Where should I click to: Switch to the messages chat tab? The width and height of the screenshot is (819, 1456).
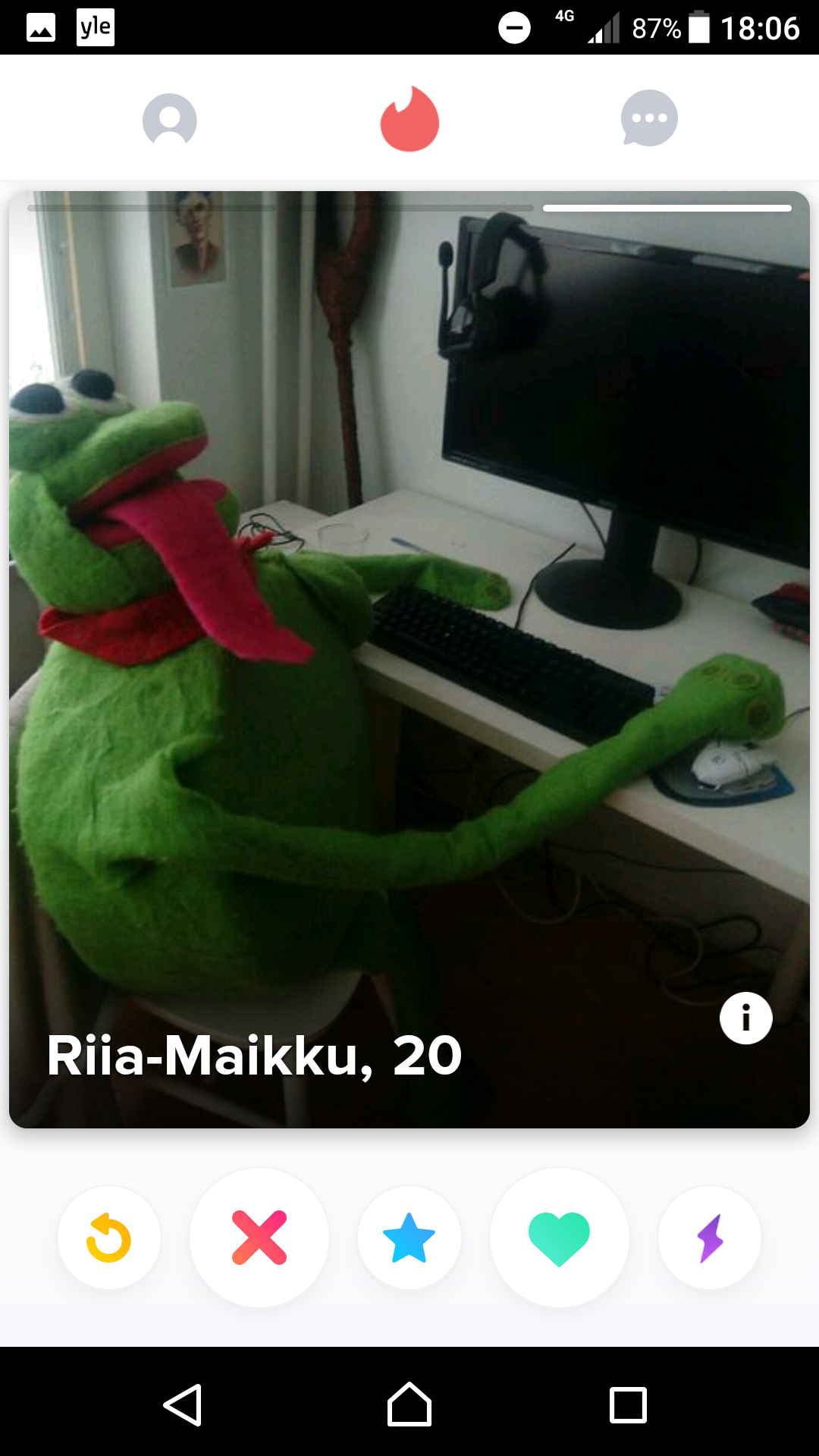[649, 118]
